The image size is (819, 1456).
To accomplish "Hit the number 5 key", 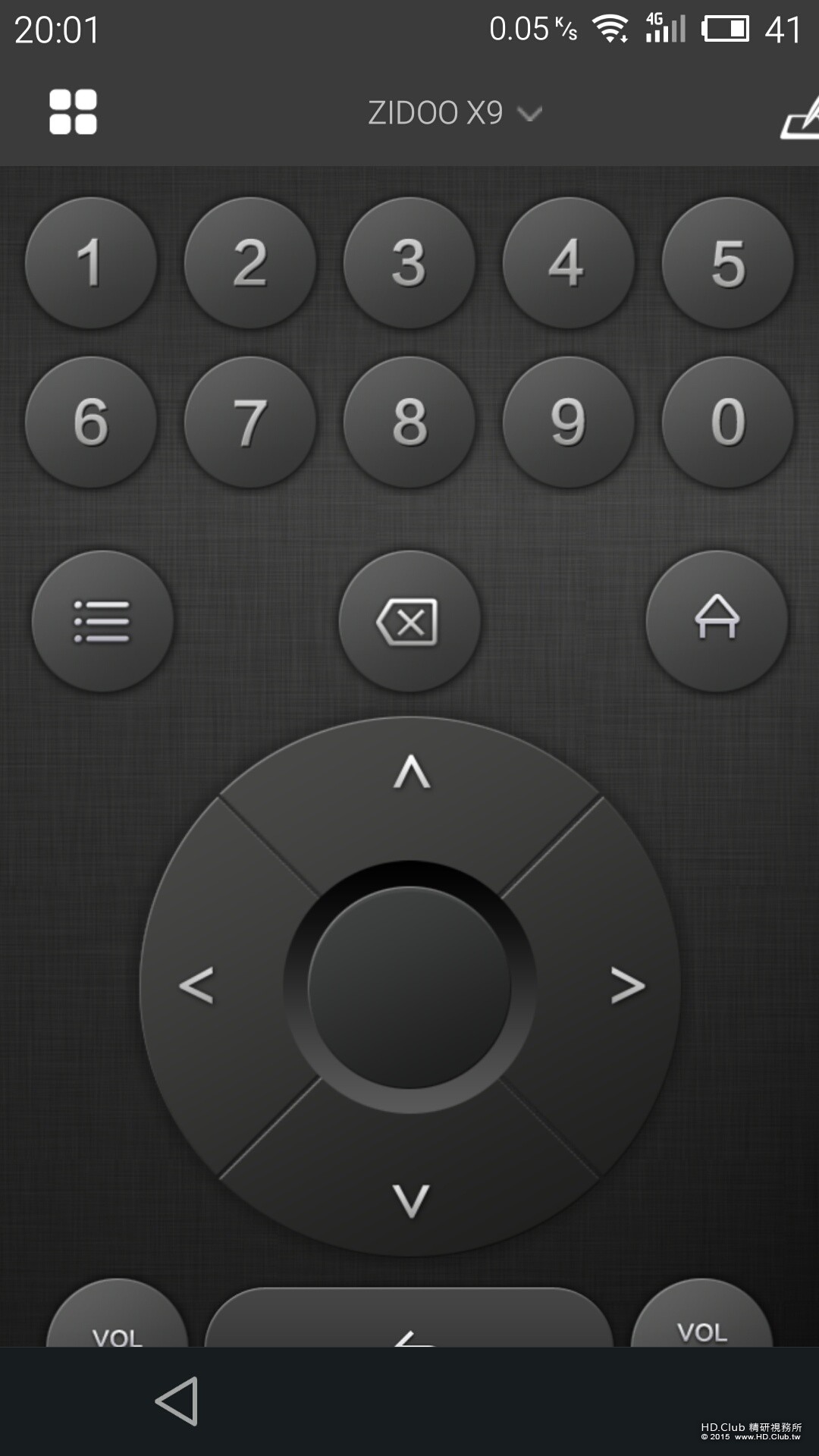I will point(727,263).
